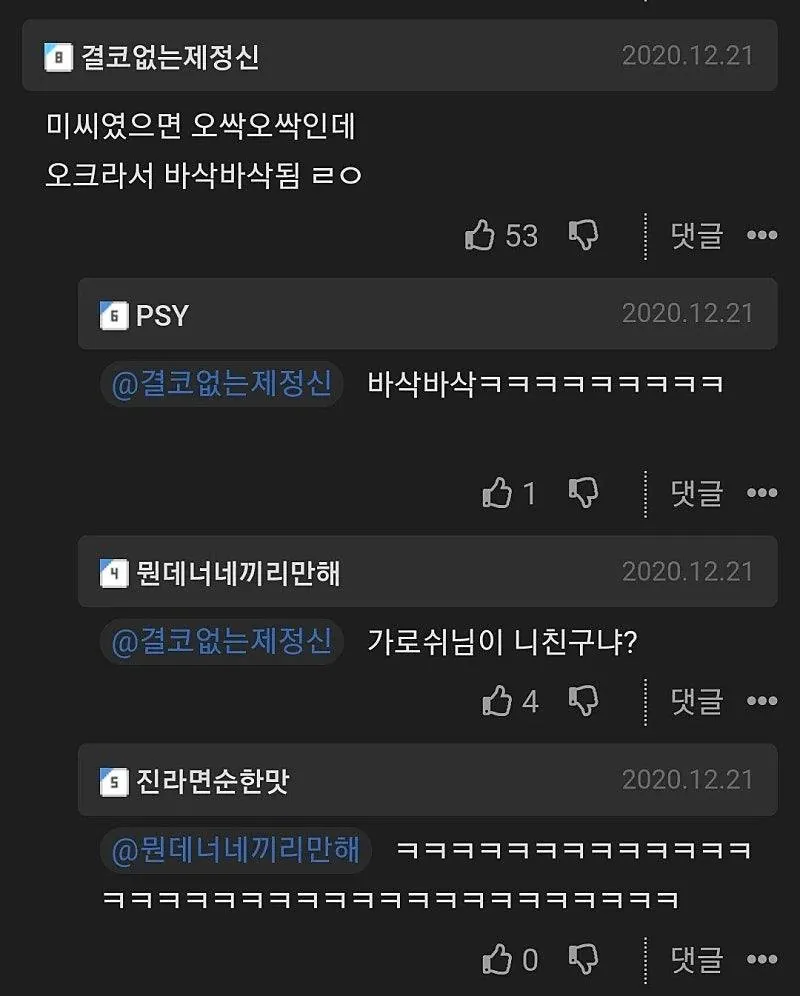The height and width of the screenshot is (996, 800).
Task: View the profile of 진라면순한맛
Action: (211, 781)
